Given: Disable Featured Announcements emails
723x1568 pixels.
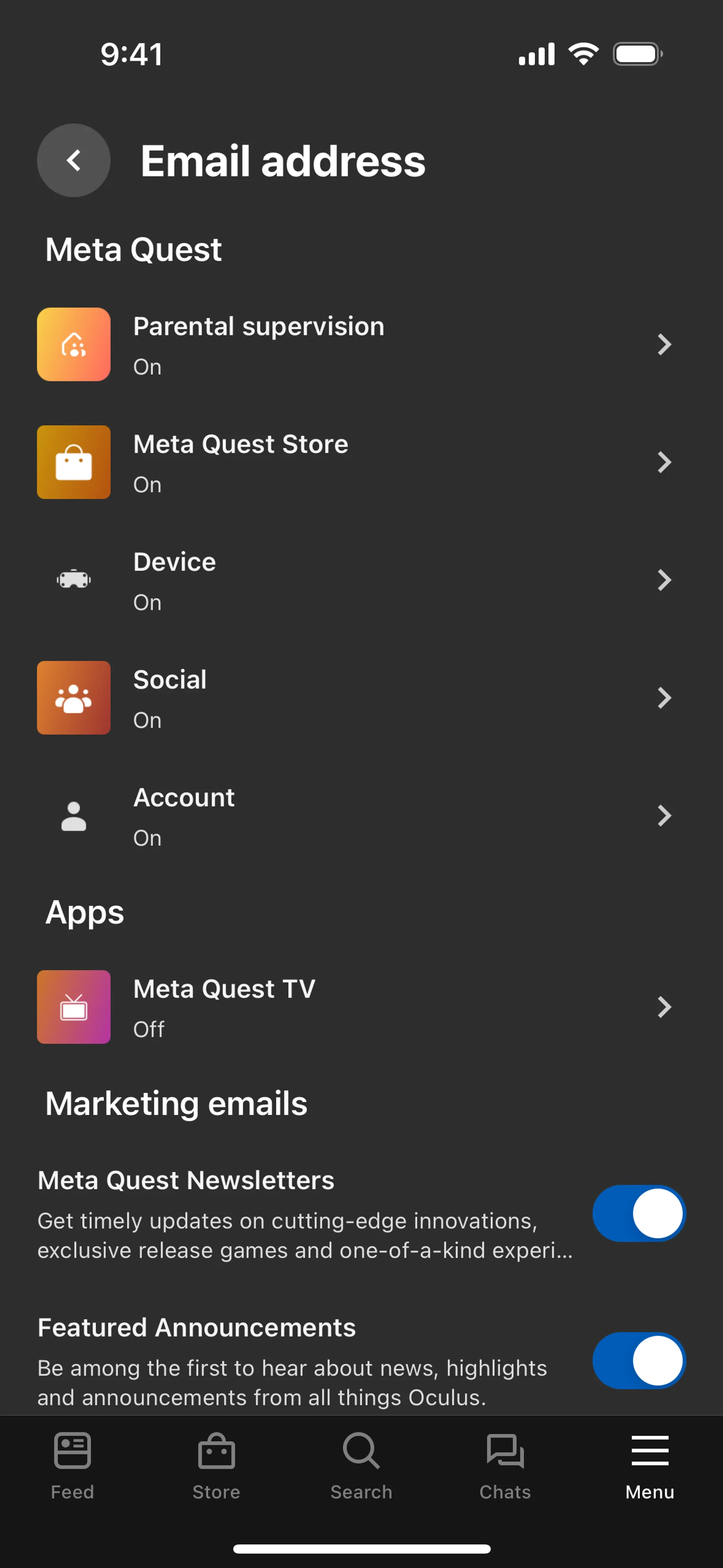Looking at the screenshot, I should pos(638,1361).
